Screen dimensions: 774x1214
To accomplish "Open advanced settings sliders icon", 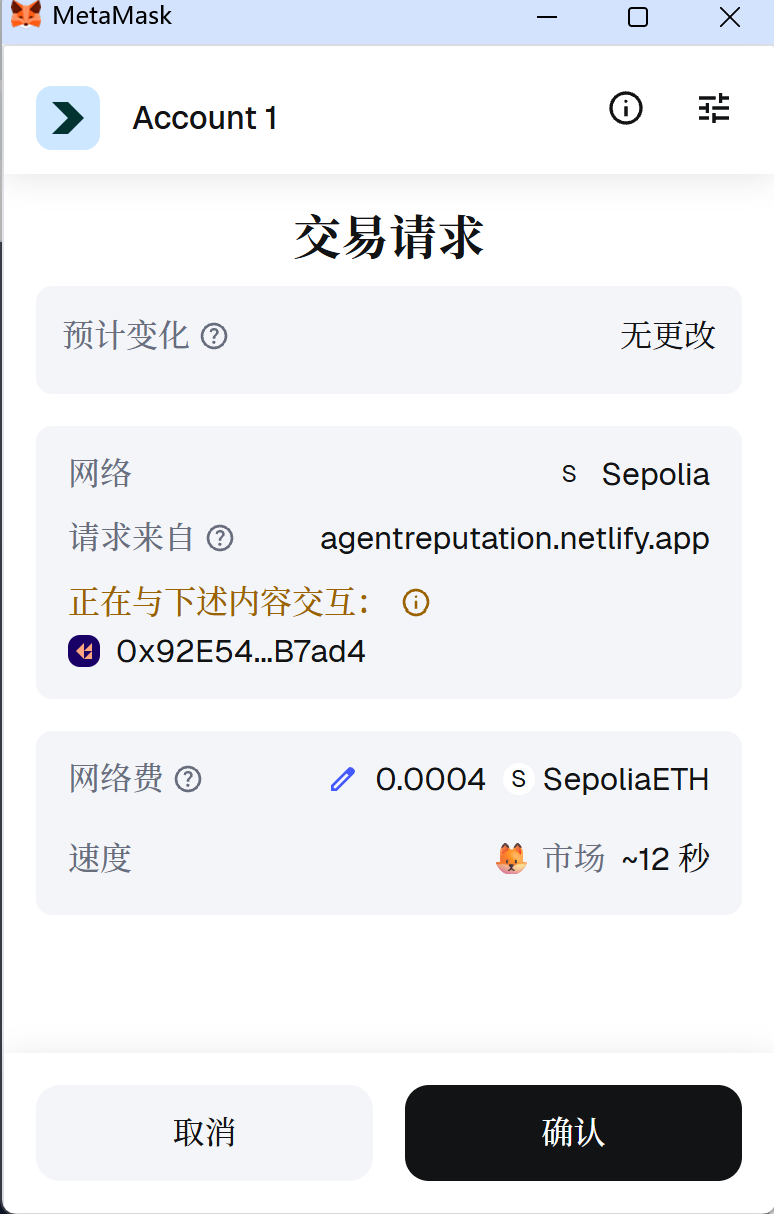I will coord(714,108).
